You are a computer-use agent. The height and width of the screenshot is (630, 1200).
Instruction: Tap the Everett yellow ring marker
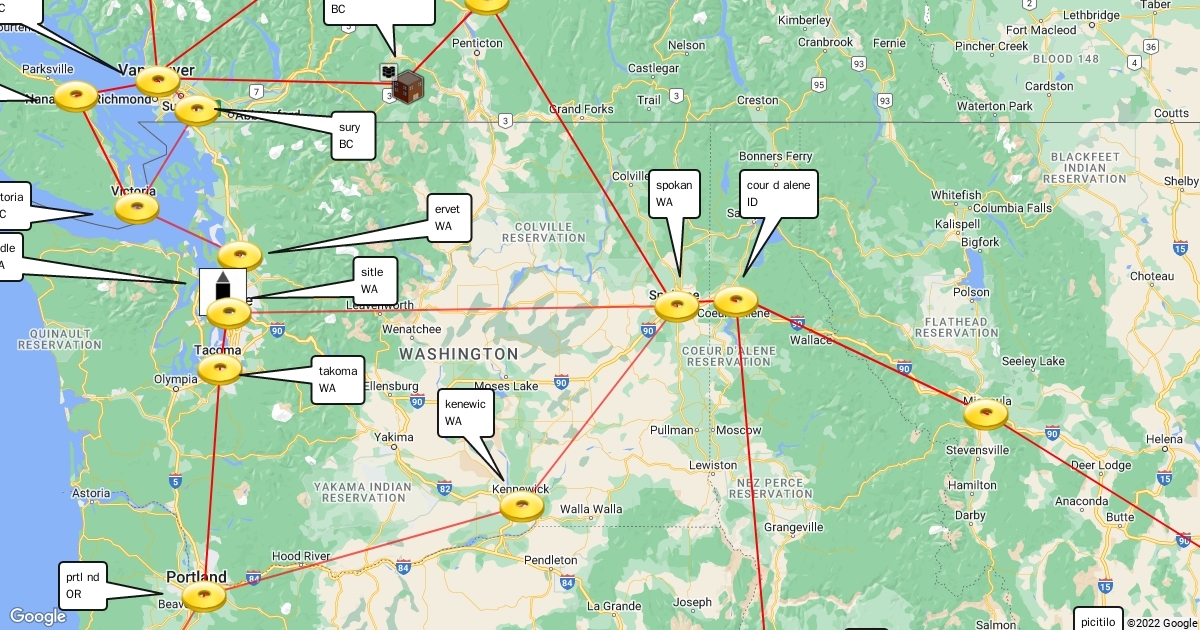coord(240,256)
